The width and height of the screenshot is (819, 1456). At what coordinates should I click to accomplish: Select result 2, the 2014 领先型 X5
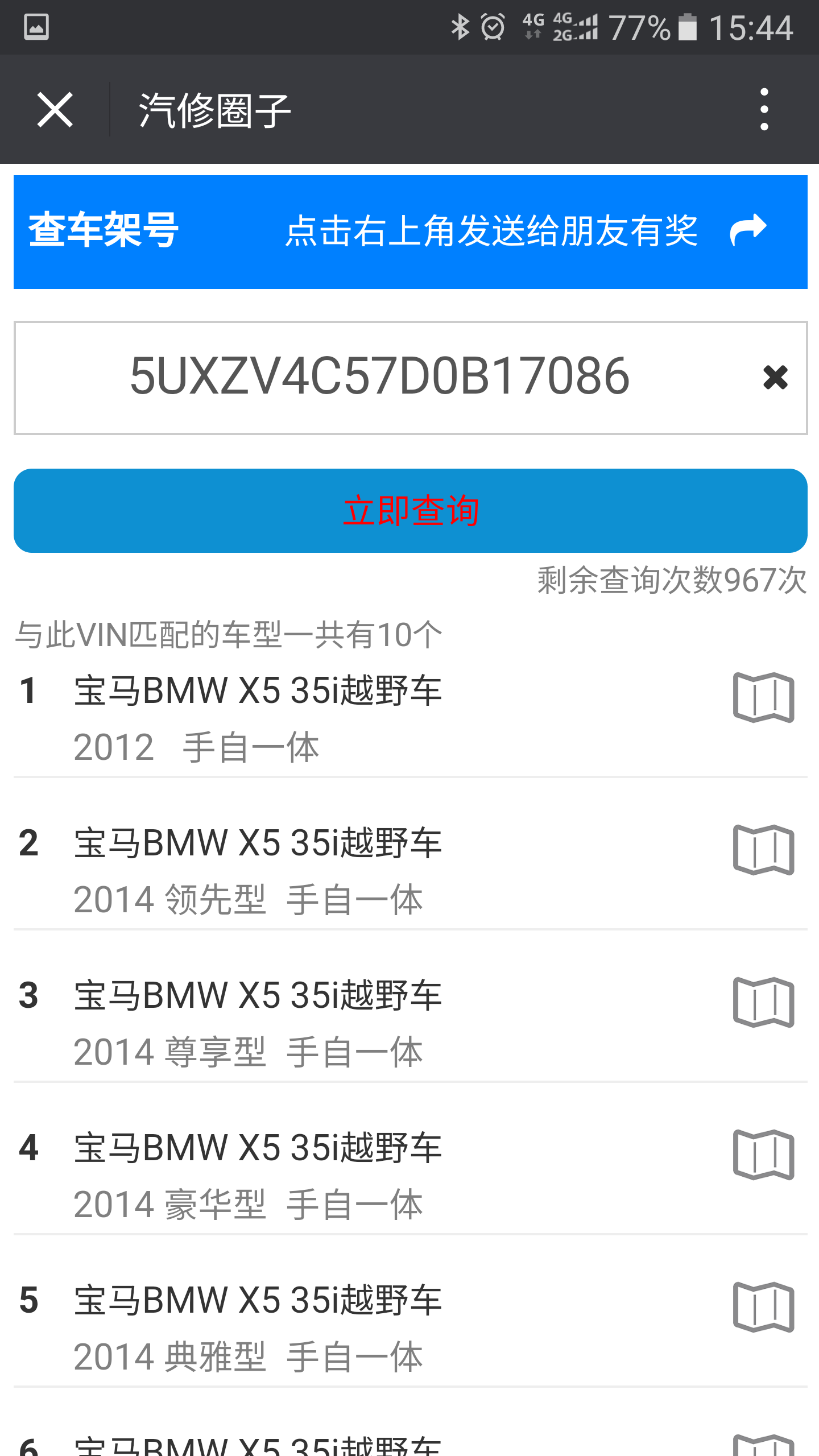tap(259, 870)
